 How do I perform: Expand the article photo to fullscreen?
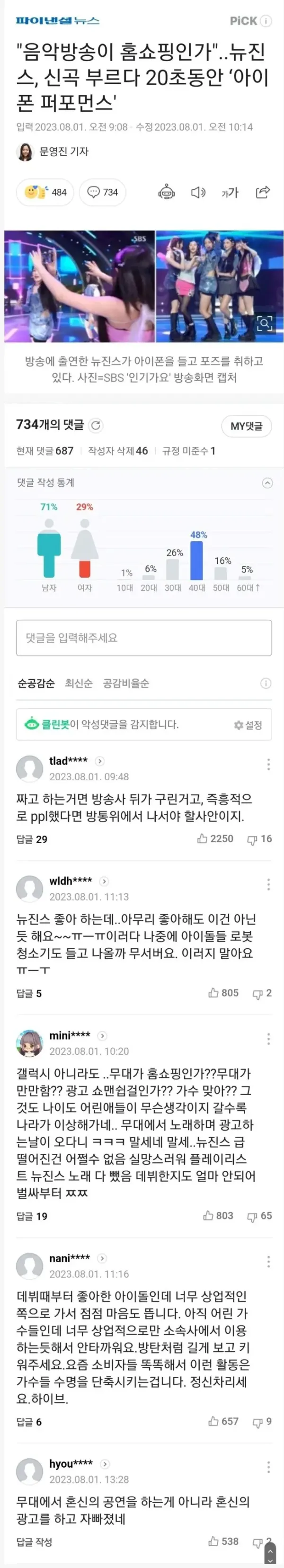[x=265, y=322]
